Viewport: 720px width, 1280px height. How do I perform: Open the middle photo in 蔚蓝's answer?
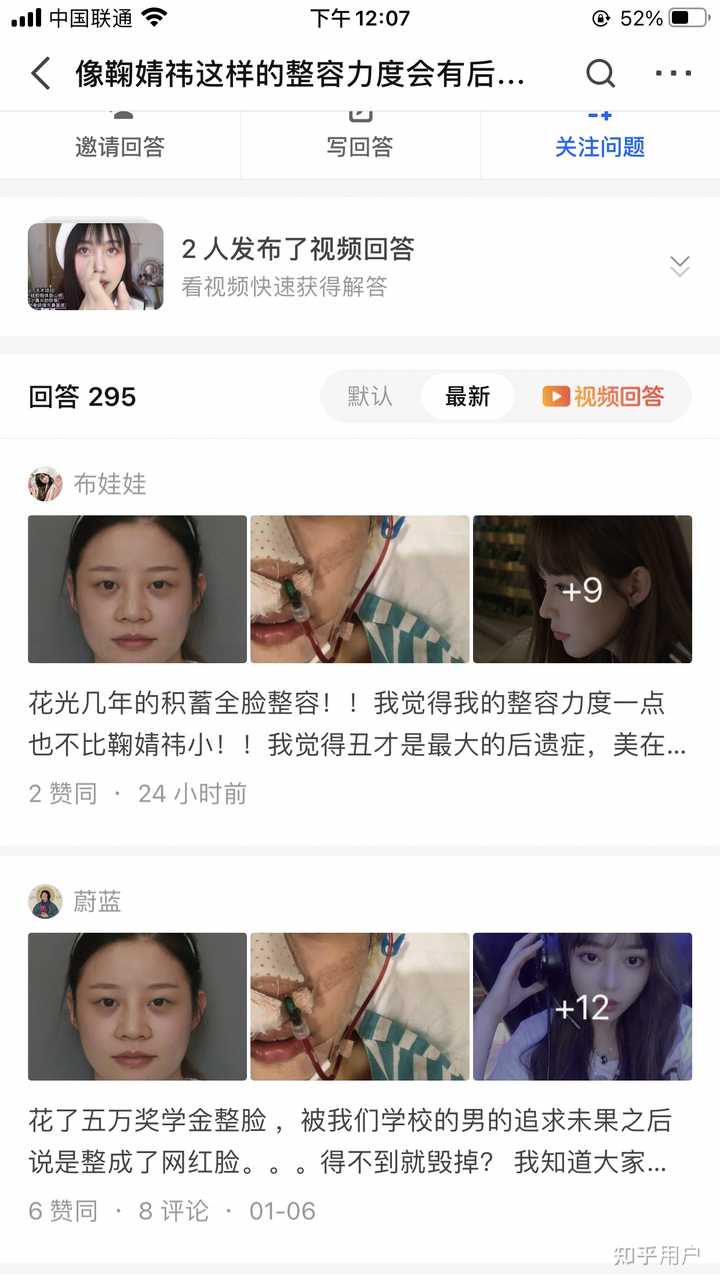pyautogui.click(x=359, y=1006)
